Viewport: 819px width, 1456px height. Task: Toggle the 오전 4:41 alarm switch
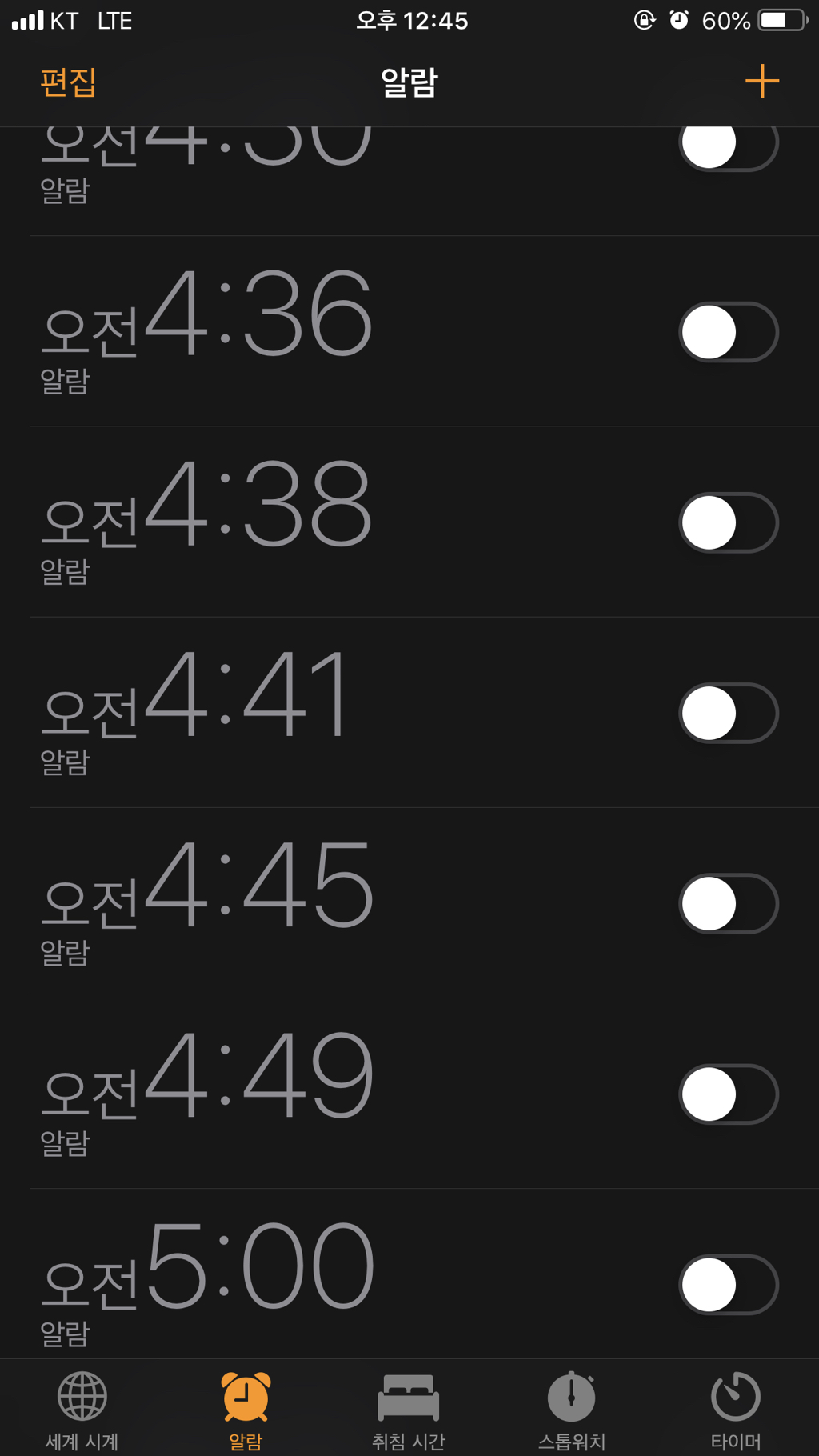coord(729,713)
